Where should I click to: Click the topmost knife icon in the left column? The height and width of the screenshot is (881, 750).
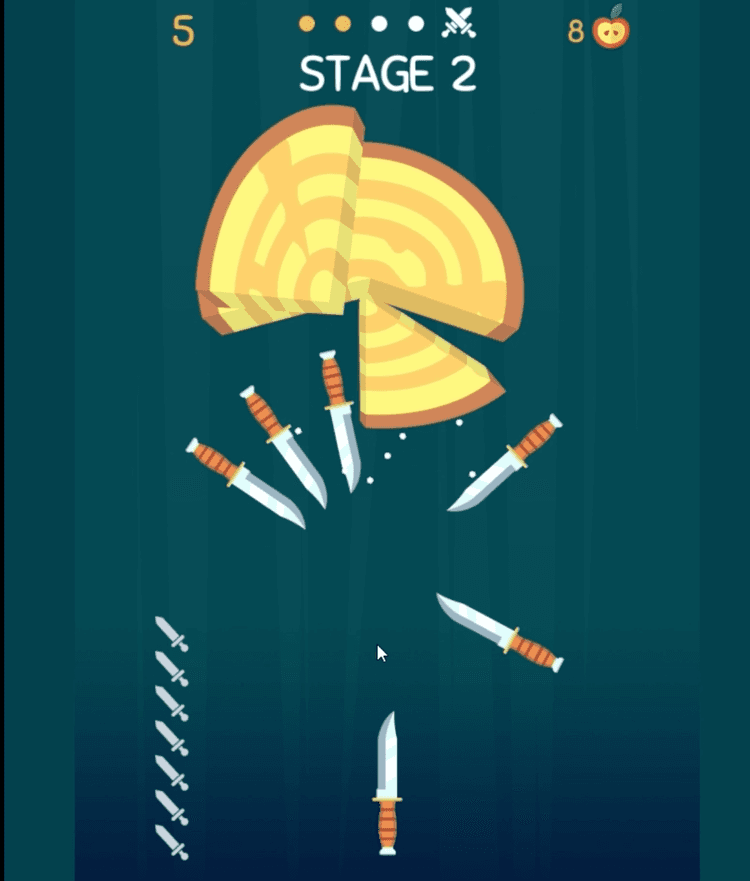pos(170,633)
